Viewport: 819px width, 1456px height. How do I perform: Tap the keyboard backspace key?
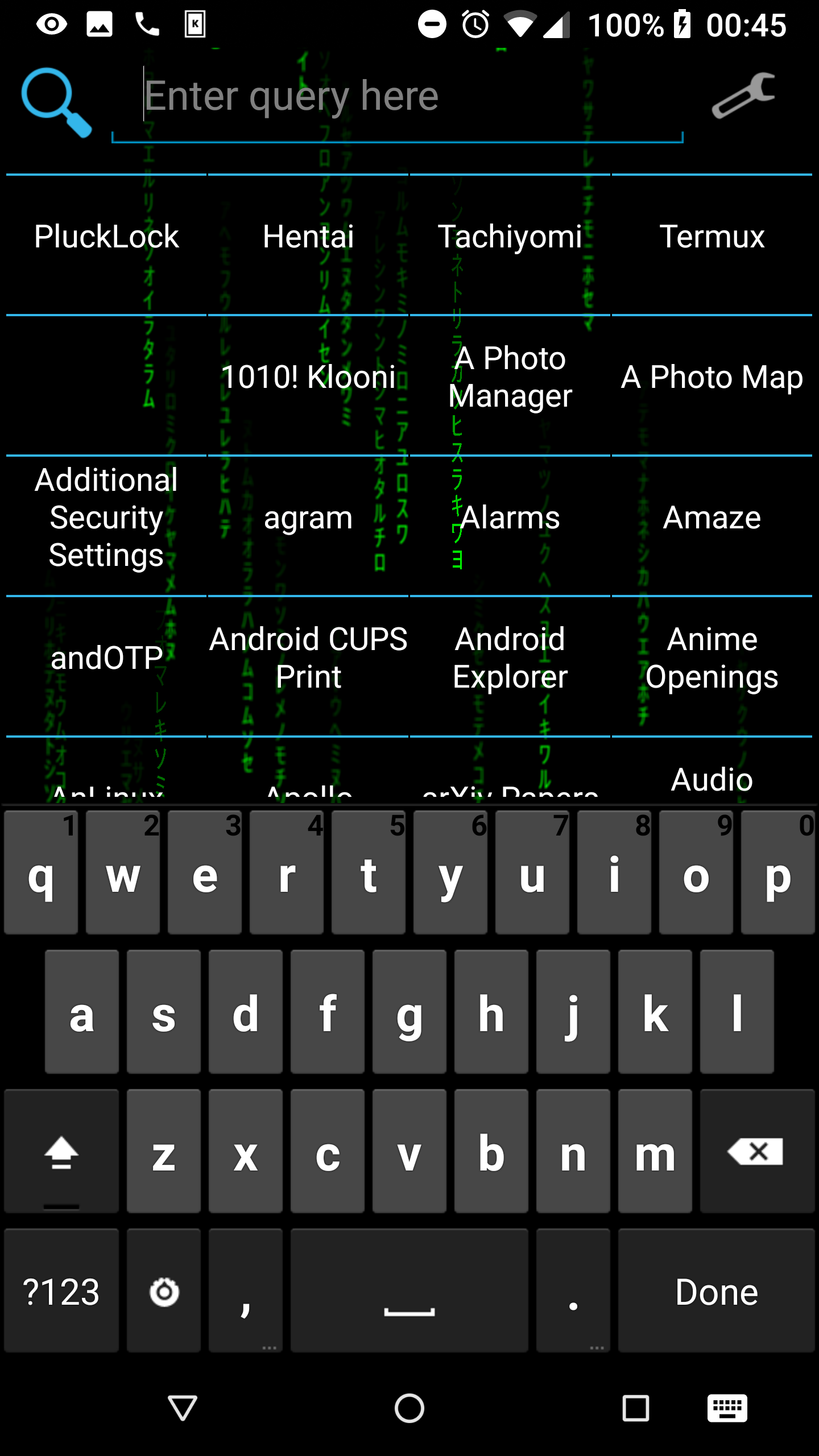pyautogui.click(x=756, y=1152)
